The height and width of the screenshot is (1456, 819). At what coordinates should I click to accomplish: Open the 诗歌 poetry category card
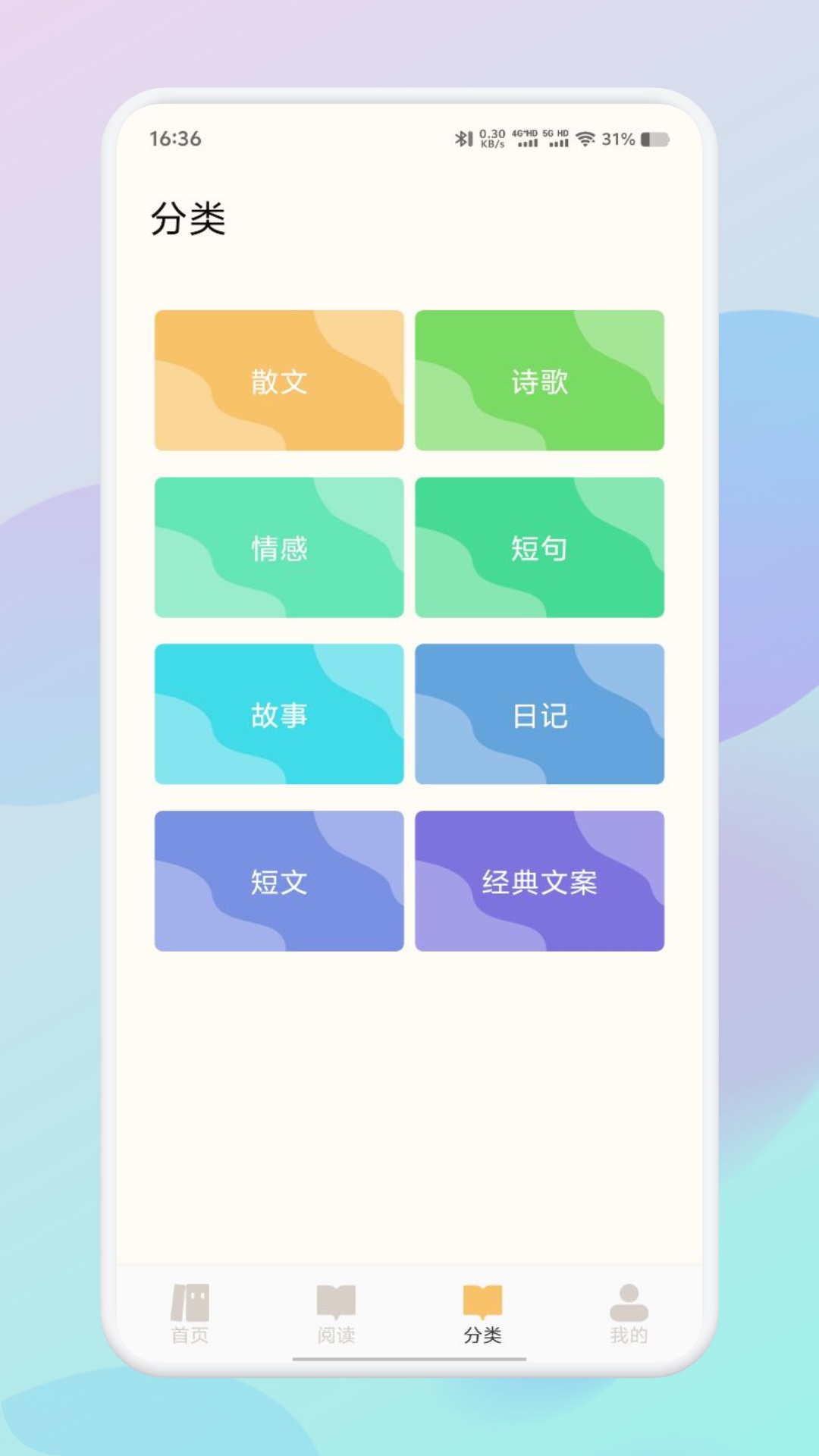tap(540, 380)
